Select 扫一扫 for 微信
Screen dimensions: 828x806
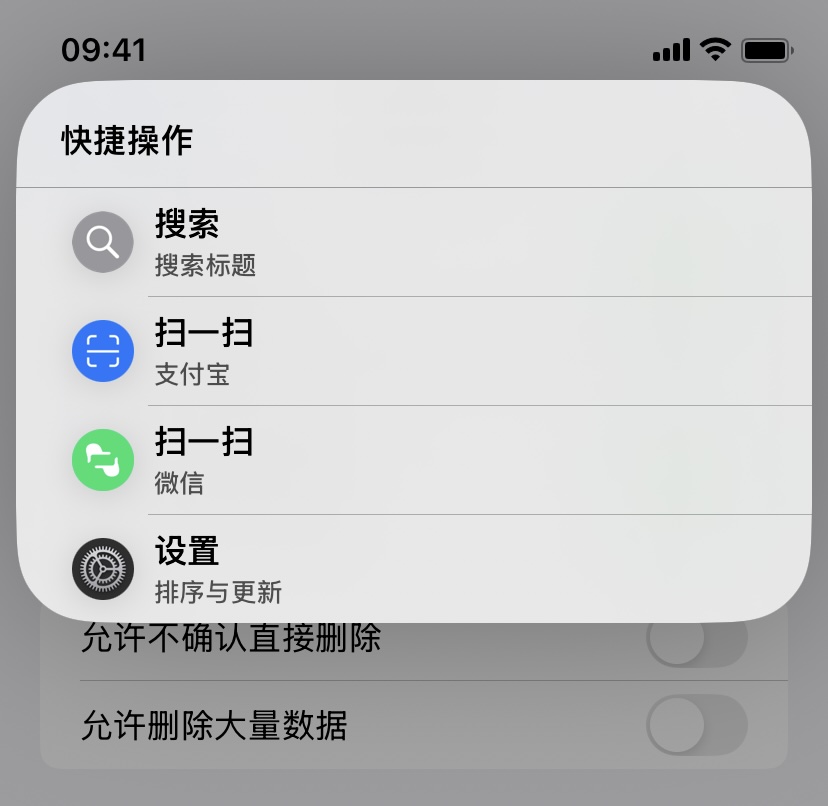pyautogui.click(x=413, y=460)
